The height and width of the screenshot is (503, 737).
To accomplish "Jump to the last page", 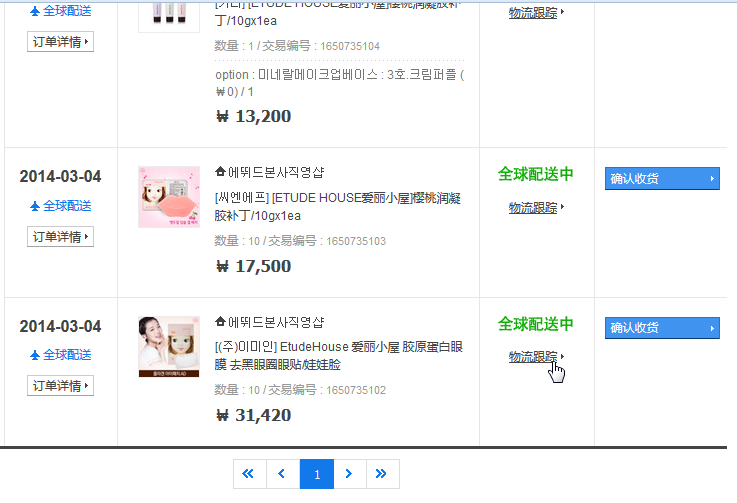I will coord(382,474).
